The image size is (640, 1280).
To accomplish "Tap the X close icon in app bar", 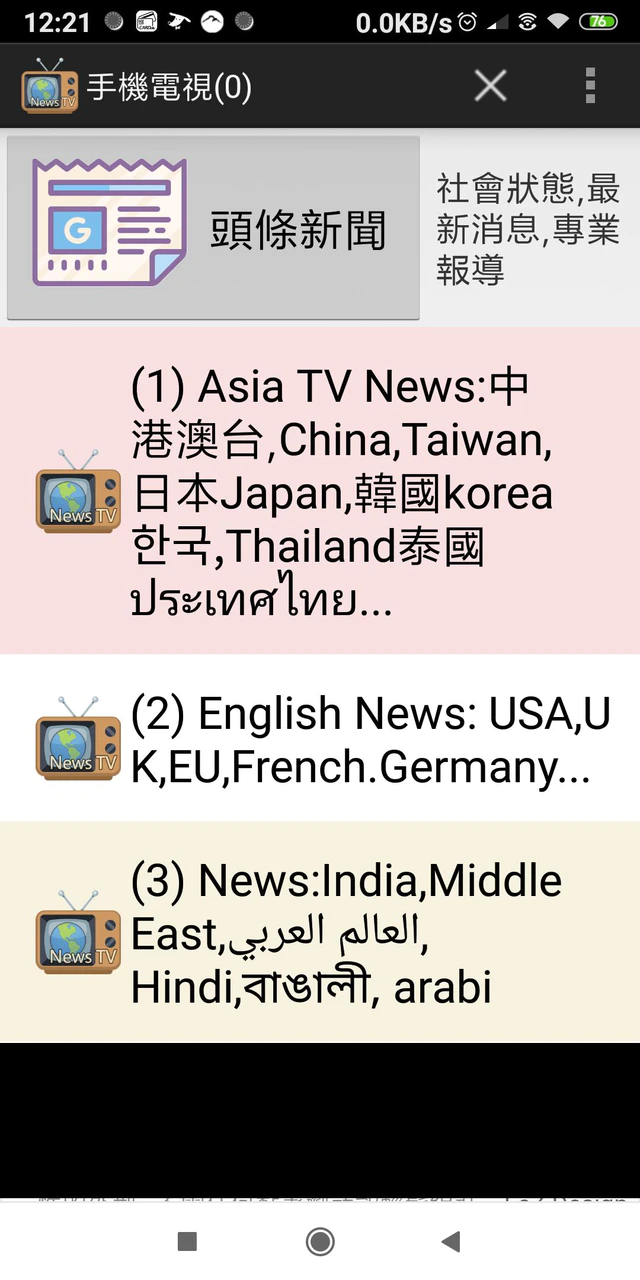I will click(490, 87).
